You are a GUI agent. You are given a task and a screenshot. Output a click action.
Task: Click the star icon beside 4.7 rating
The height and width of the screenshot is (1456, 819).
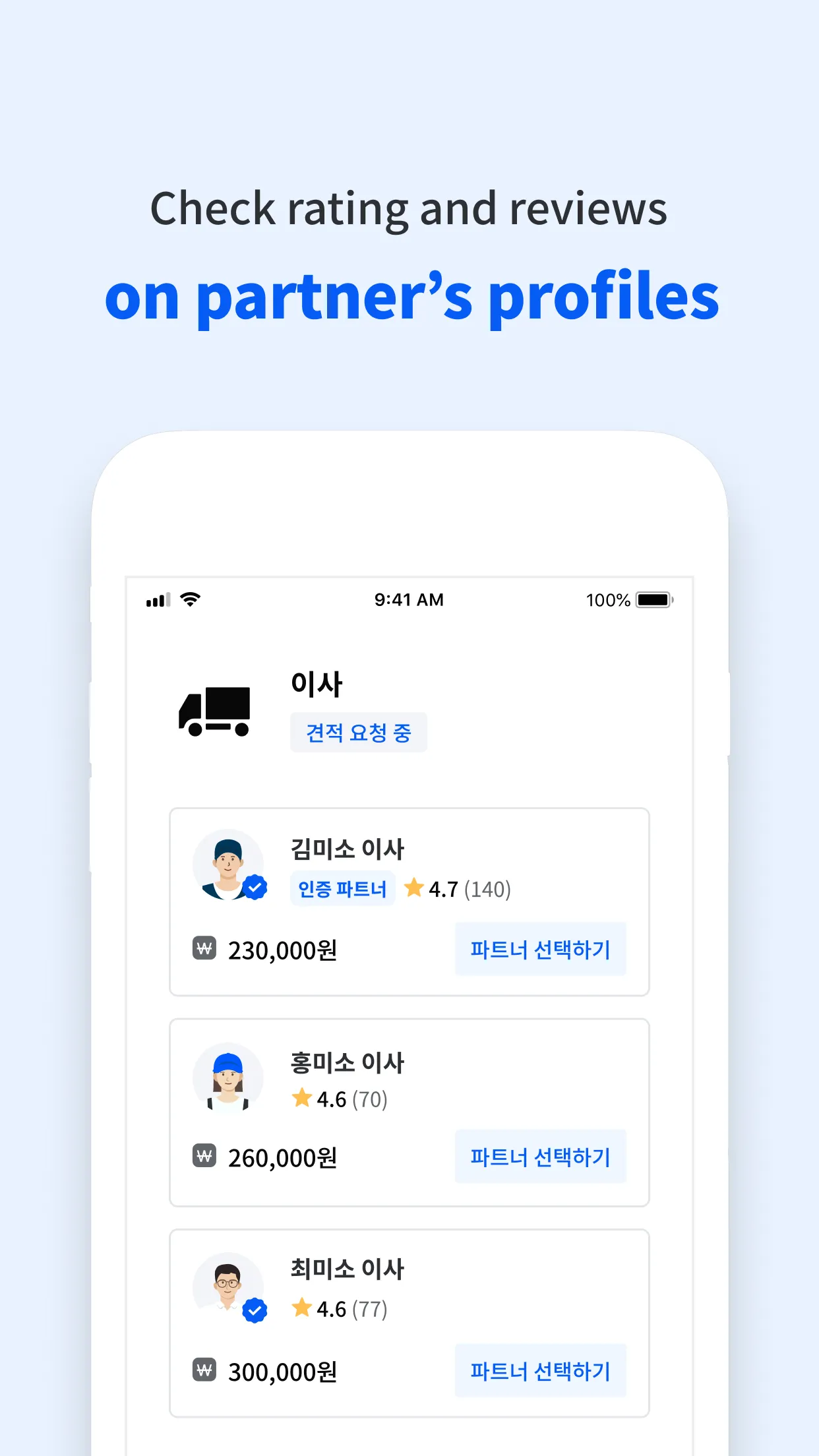tap(414, 888)
